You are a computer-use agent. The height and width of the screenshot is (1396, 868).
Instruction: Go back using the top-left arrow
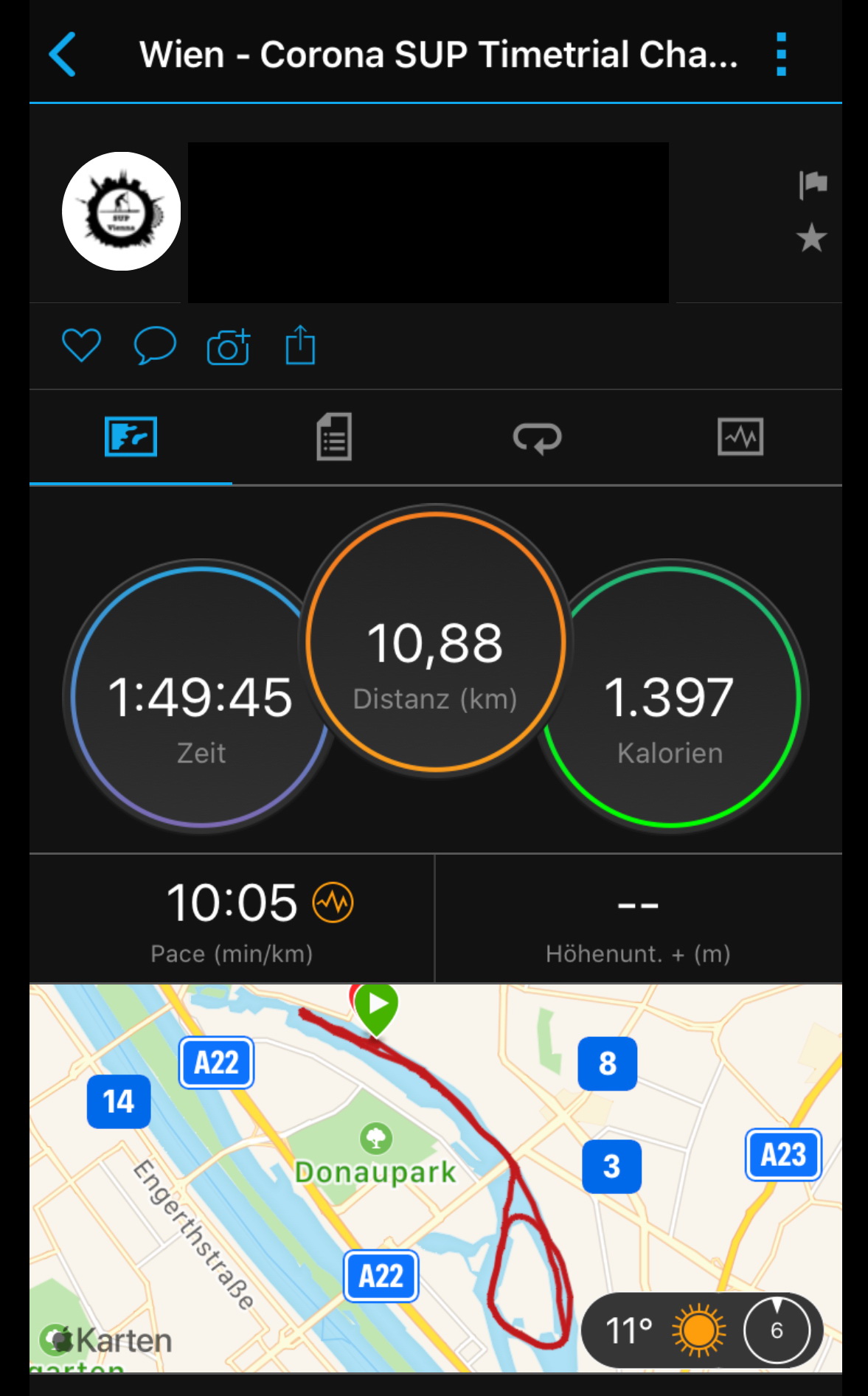[x=63, y=55]
